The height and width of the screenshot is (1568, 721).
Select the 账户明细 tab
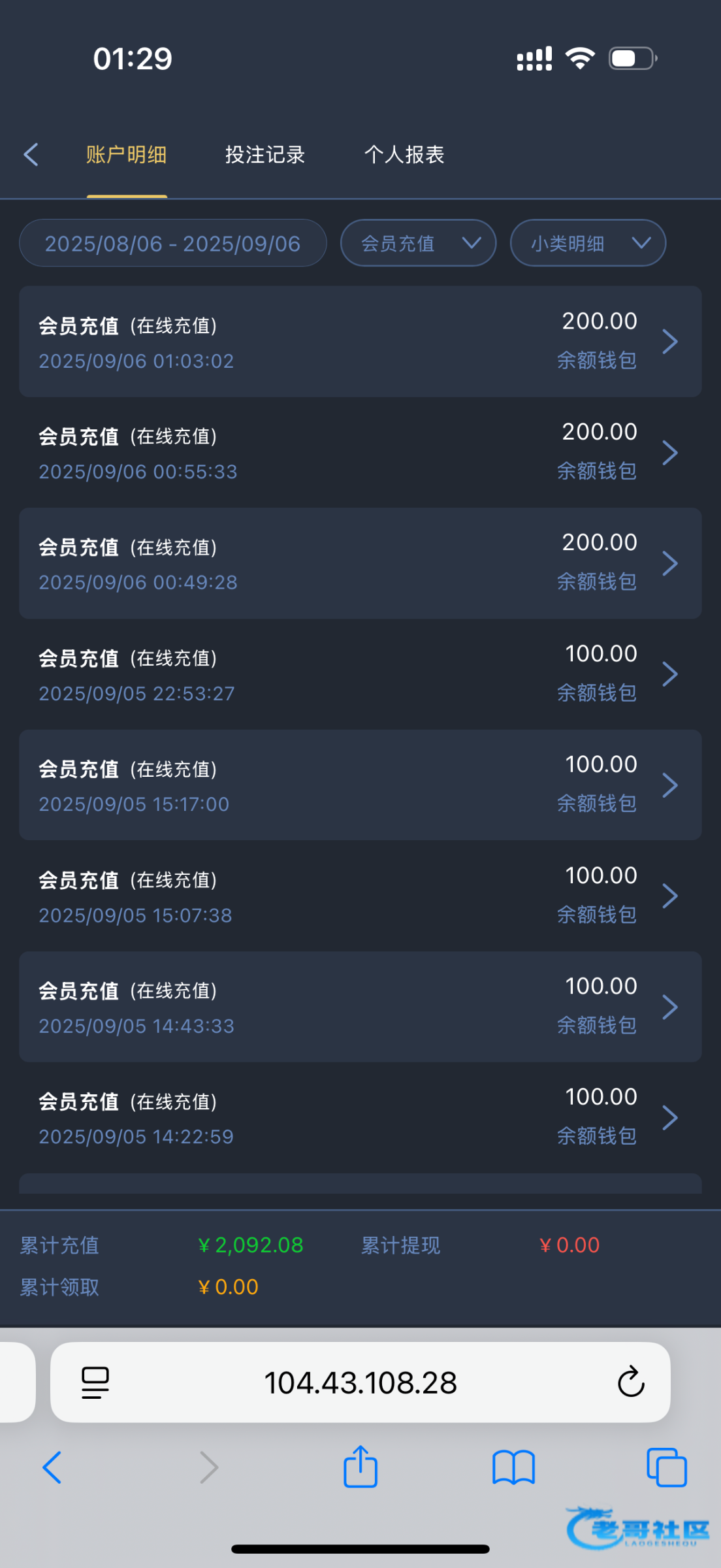pyautogui.click(x=127, y=155)
